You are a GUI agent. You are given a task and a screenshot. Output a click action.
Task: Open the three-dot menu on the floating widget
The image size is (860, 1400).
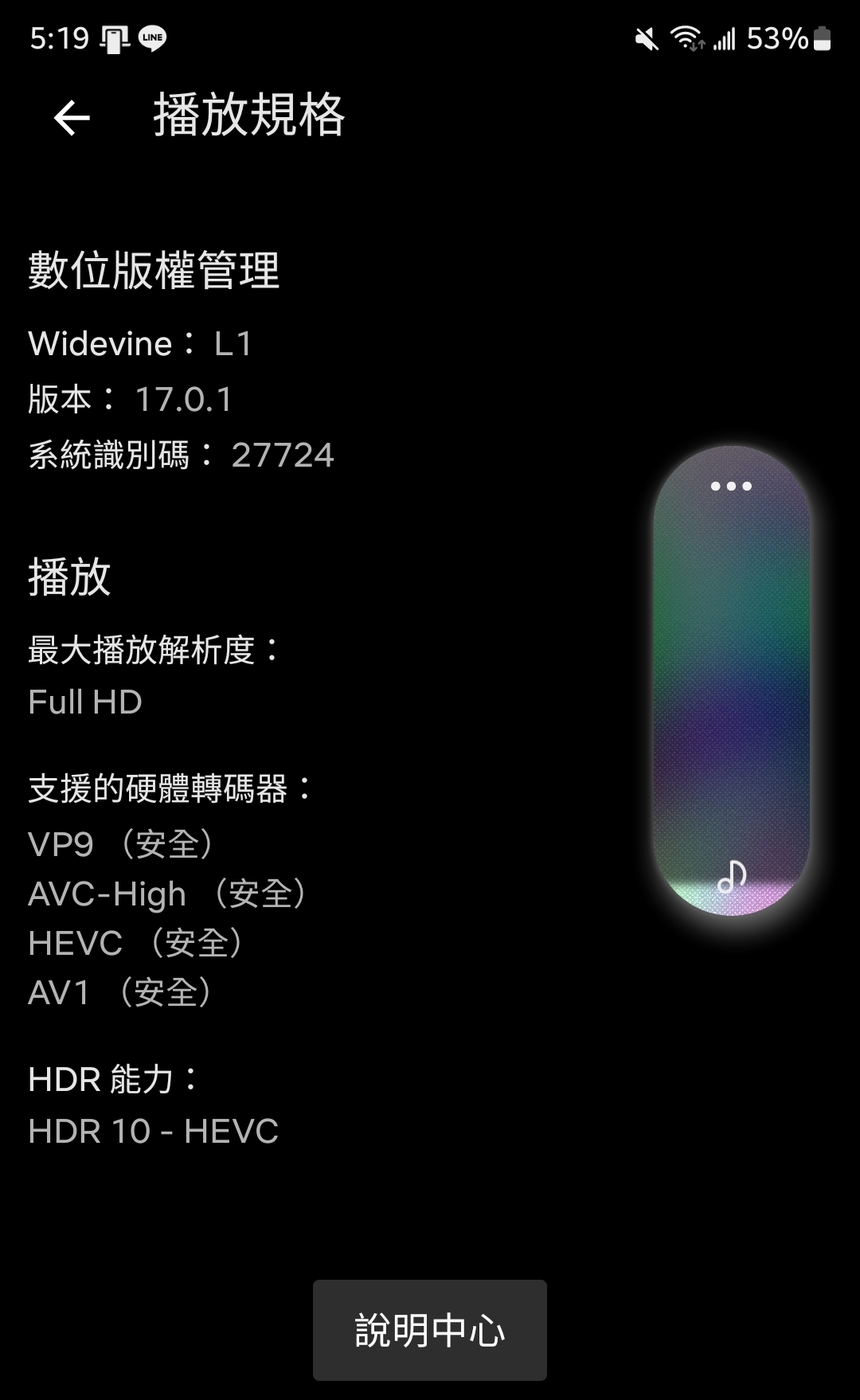click(731, 486)
